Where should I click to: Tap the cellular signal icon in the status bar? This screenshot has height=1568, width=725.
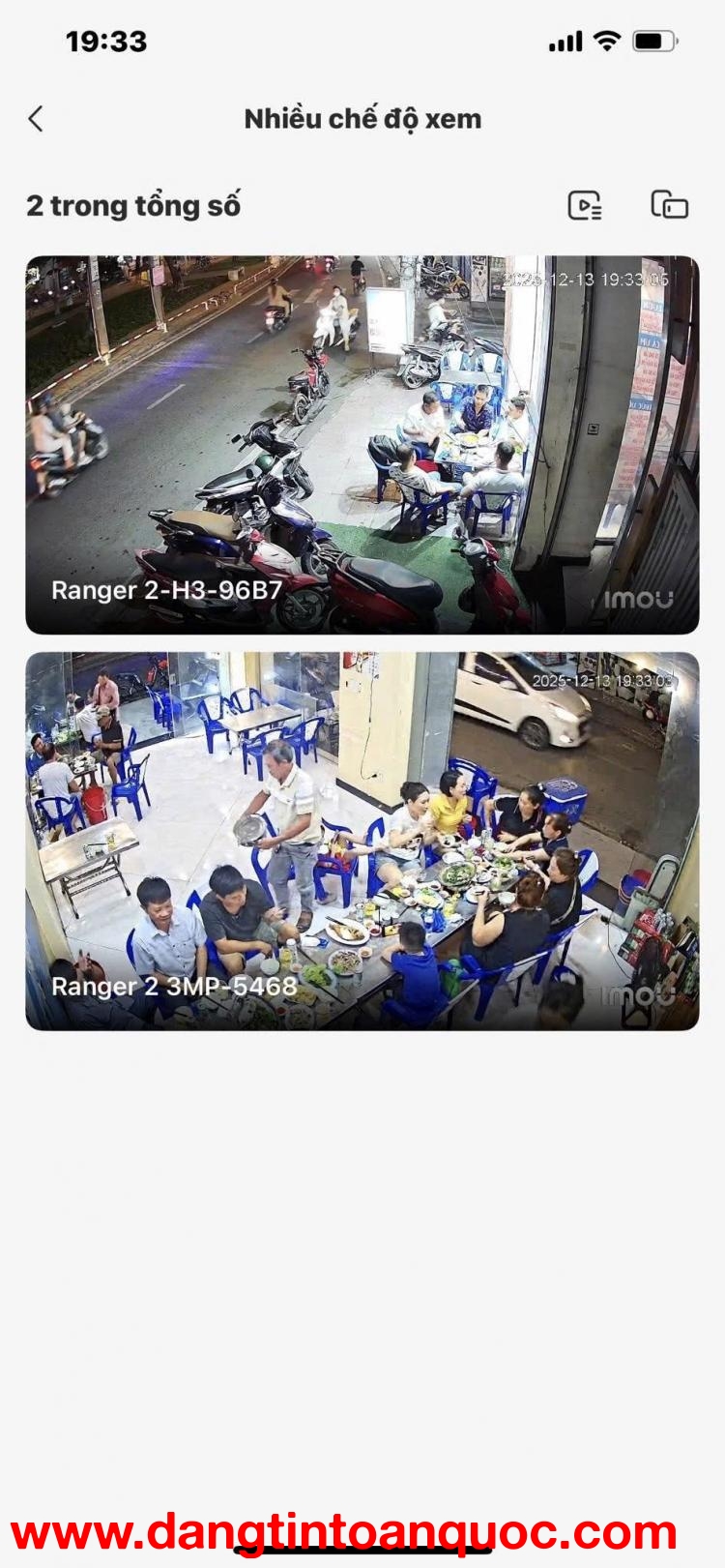[565, 43]
